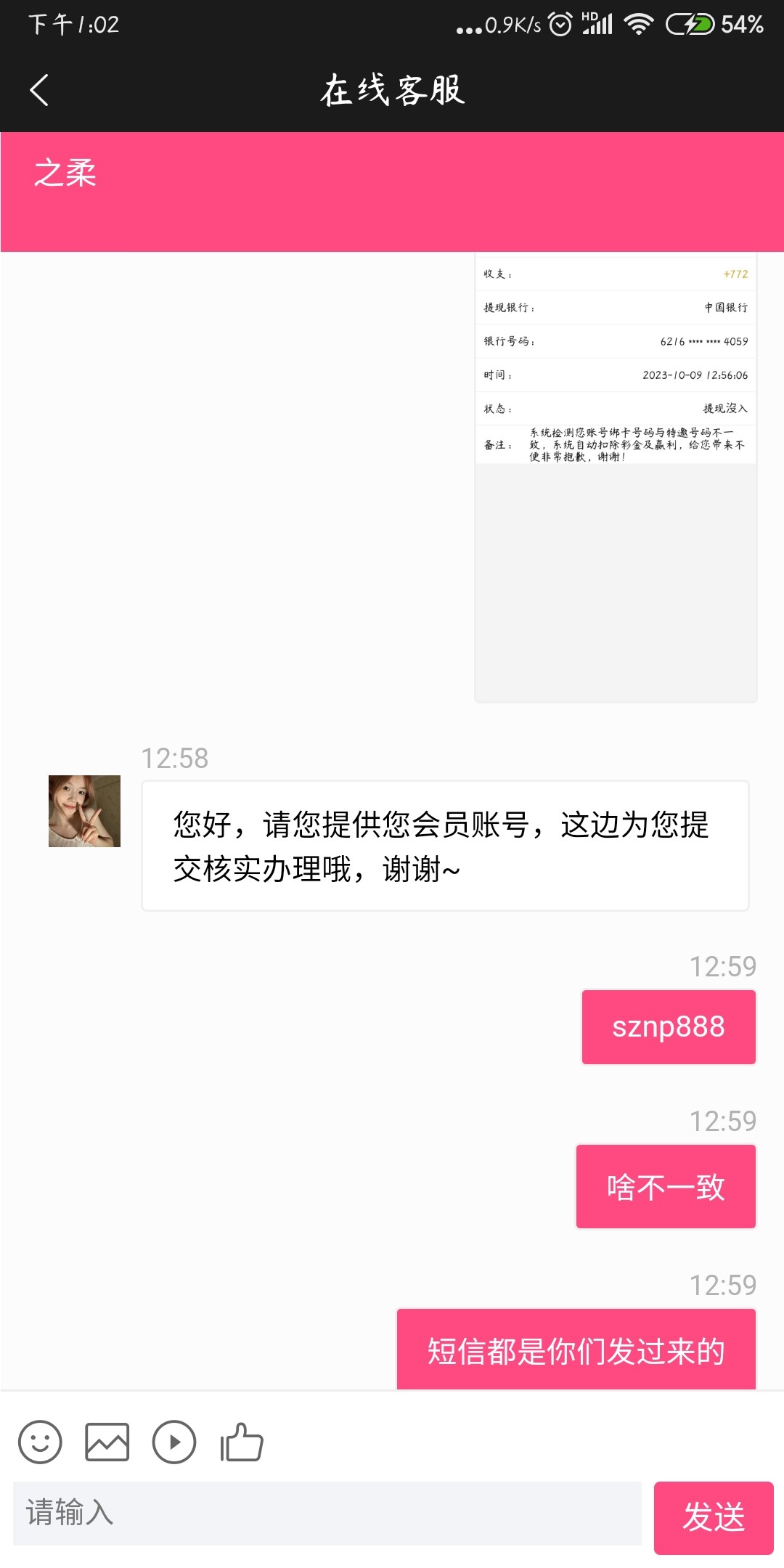This screenshot has height=1568, width=784.
Task: Tap the 发送 send button
Action: [713, 1517]
